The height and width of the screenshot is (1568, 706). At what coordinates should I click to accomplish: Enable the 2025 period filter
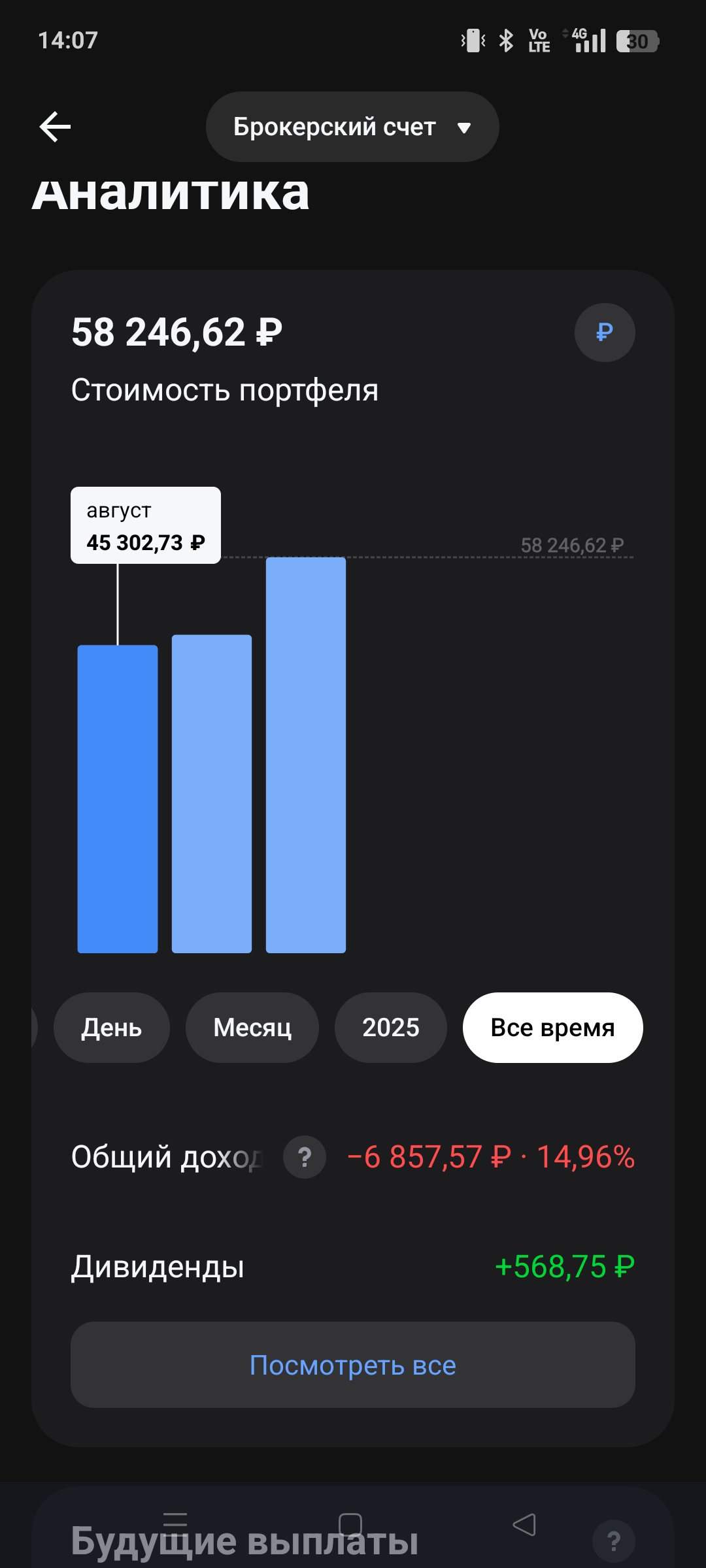(x=390, y=1027)
